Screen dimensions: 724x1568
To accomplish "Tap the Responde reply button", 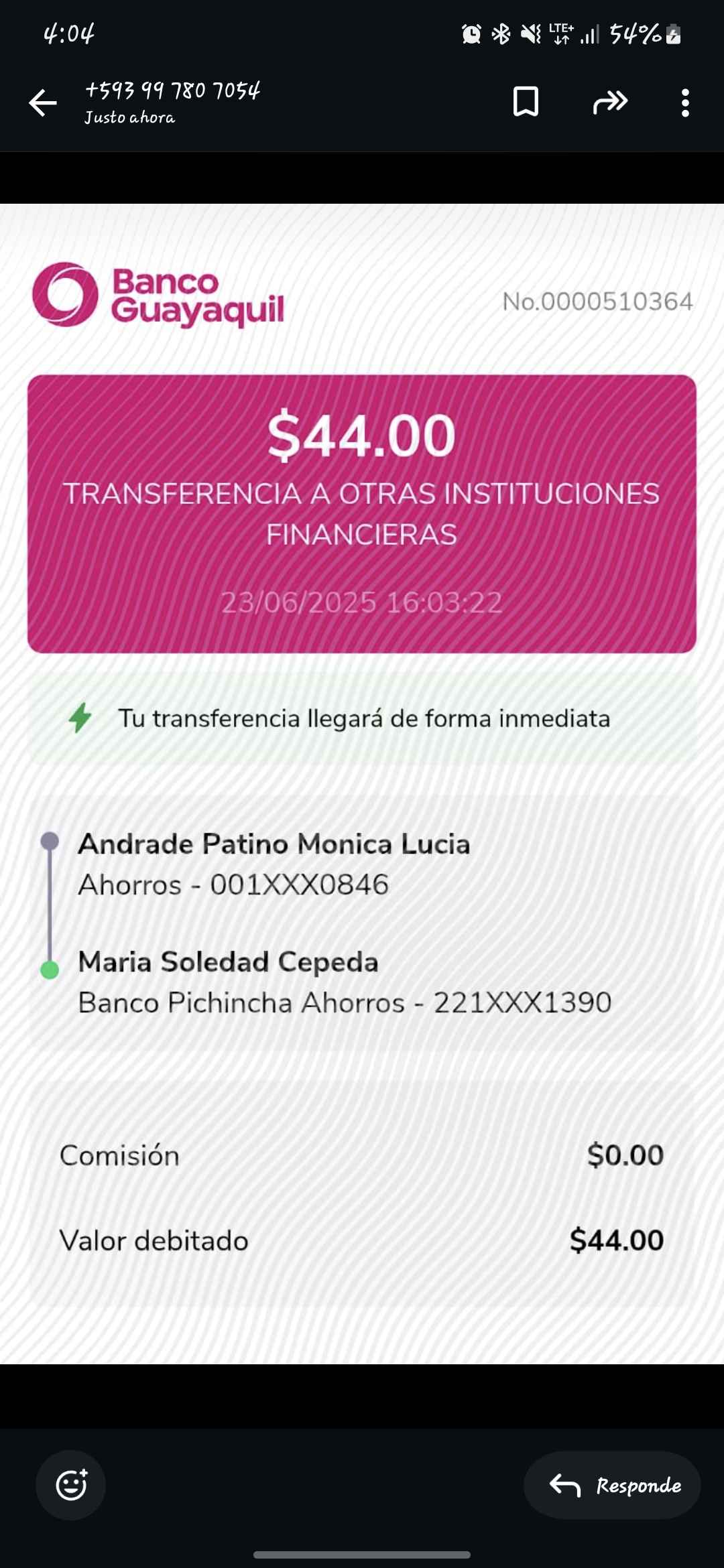I will [x=612, y=1485].
